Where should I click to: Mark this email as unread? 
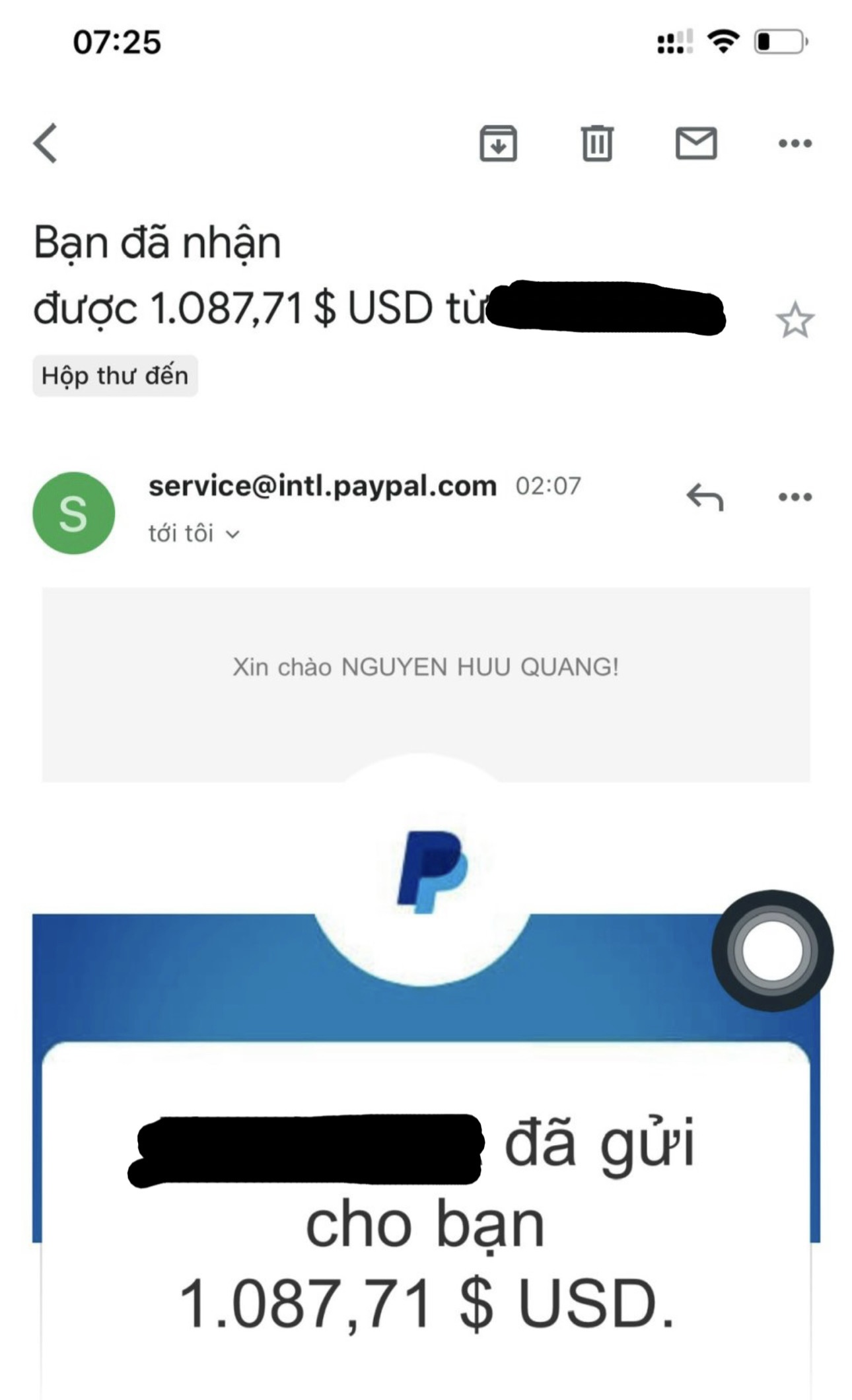(696, 143)
